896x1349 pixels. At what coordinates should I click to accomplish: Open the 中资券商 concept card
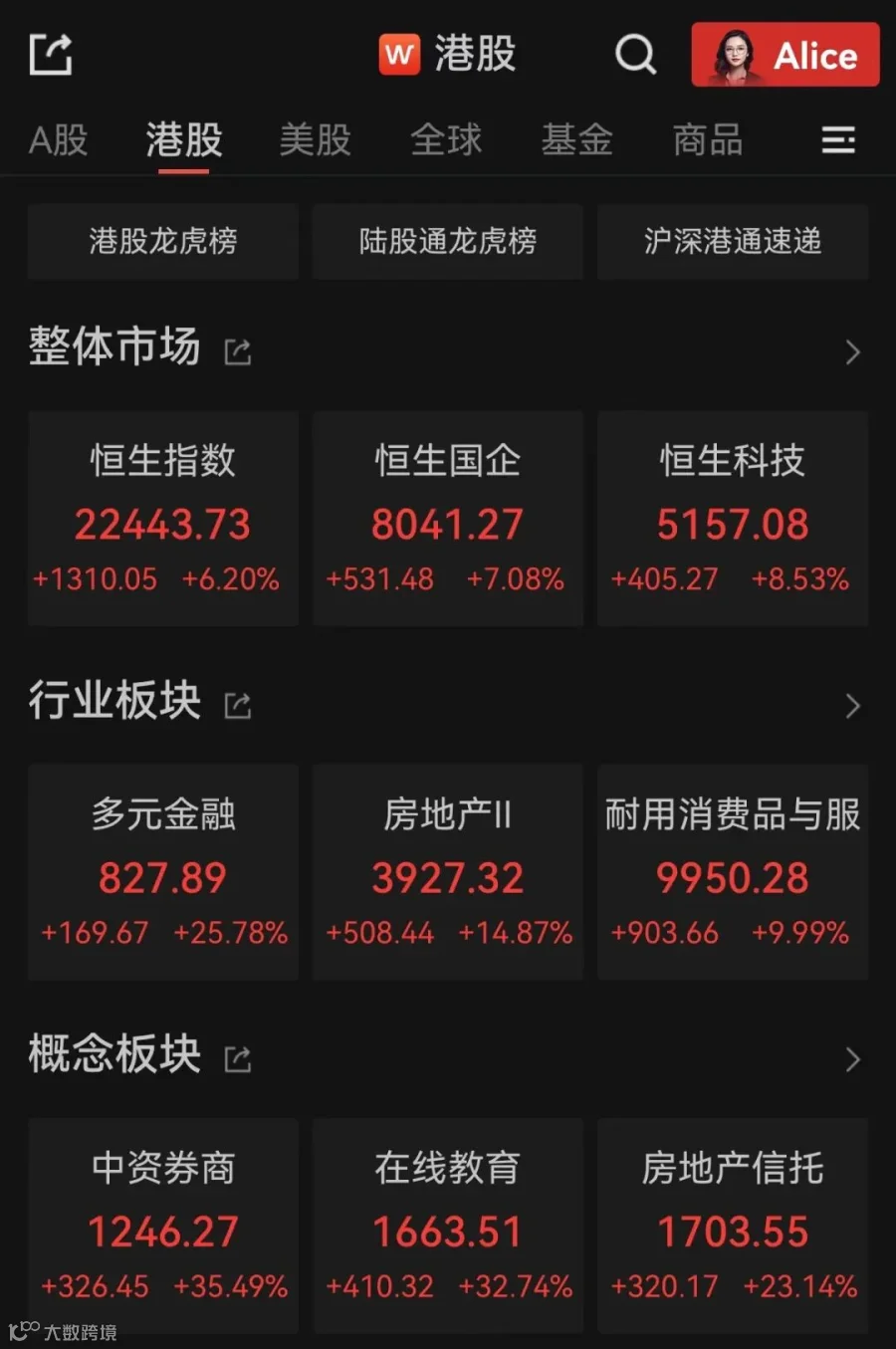[163, 1226]
